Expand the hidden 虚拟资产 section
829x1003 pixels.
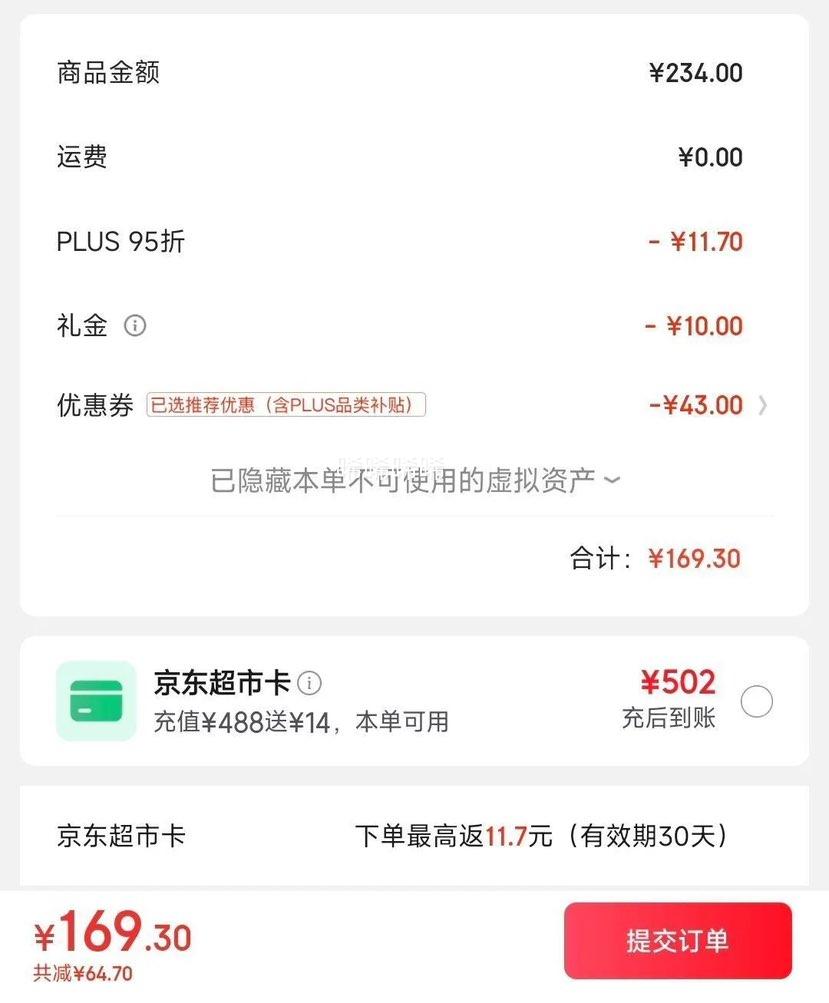click(x=414, y=481)
